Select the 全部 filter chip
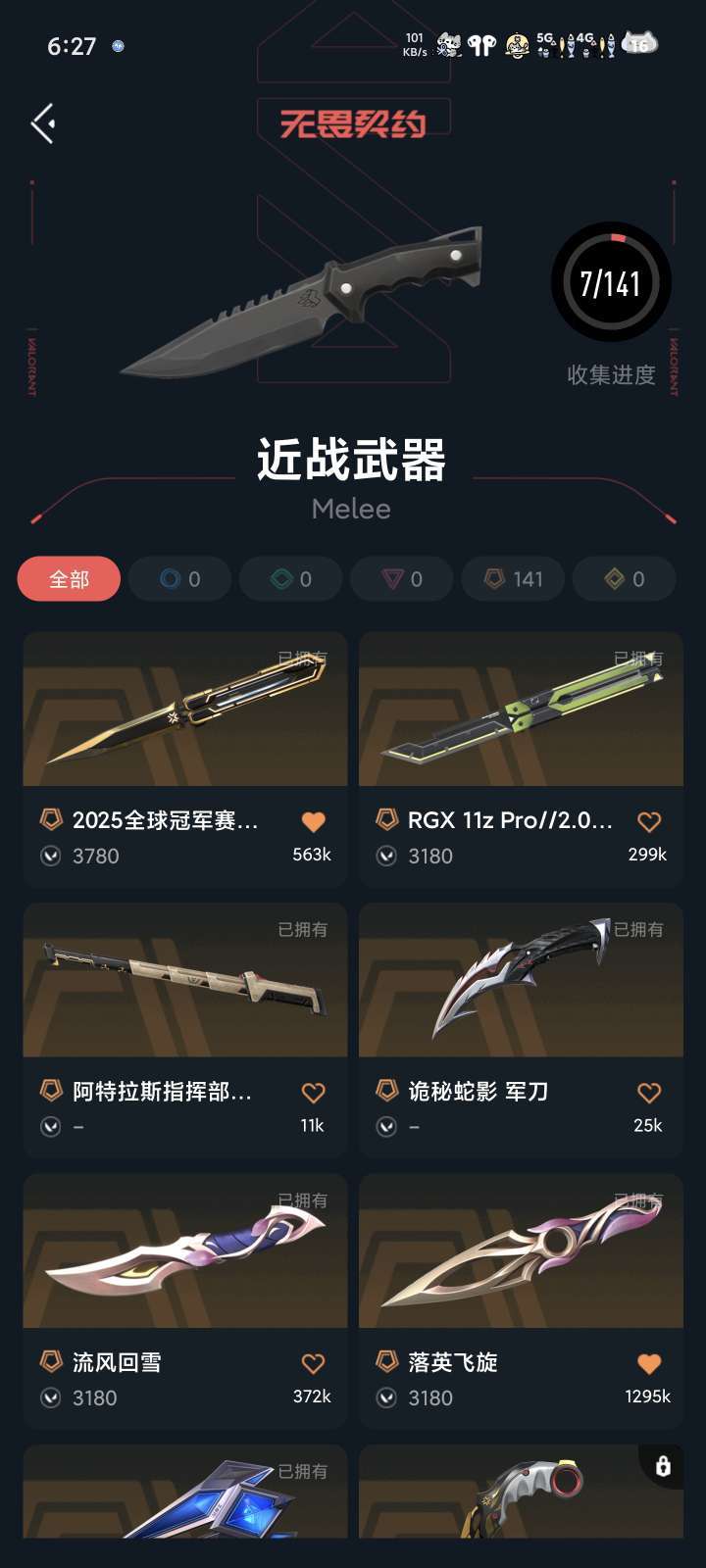 click(x=69, y=579)
